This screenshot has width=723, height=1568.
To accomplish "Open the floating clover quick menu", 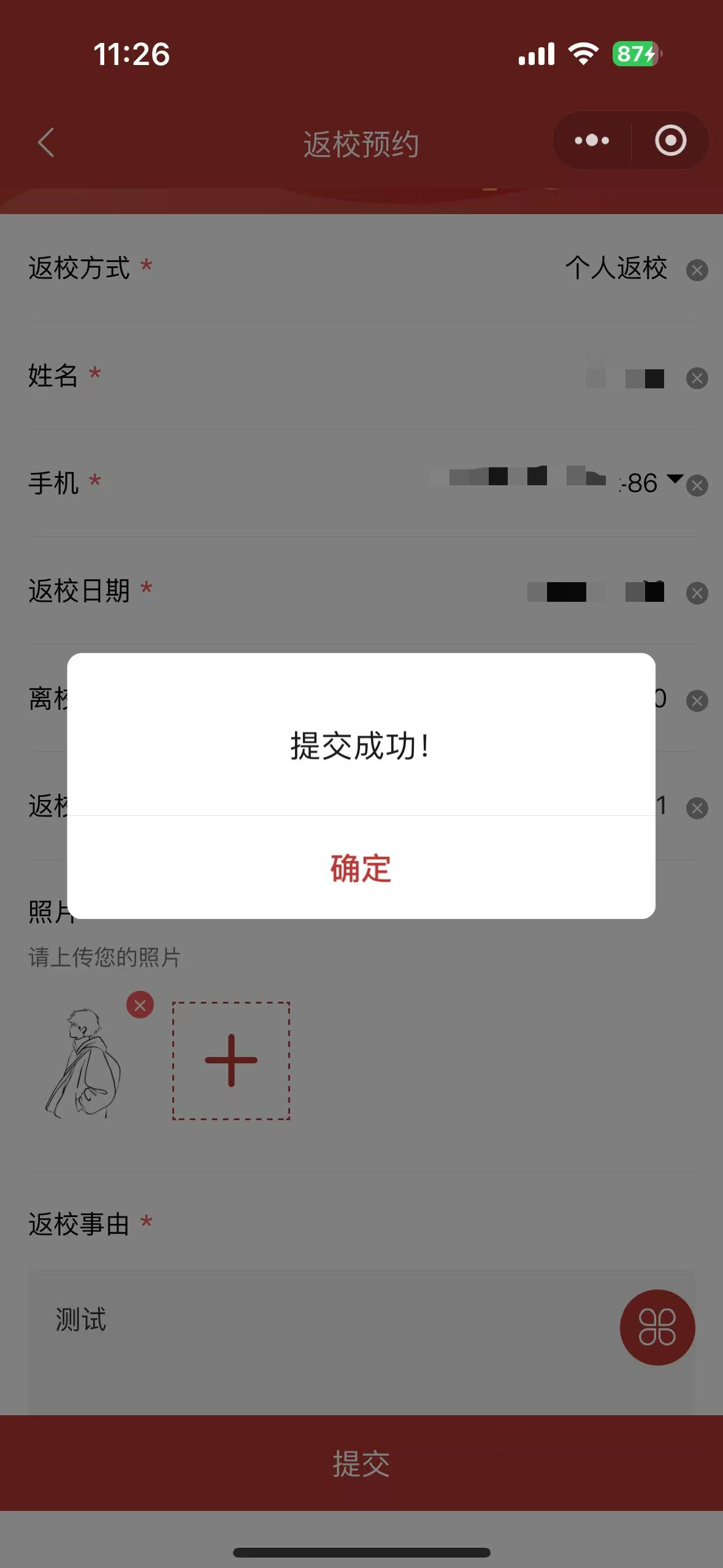I will pos(657,1327).
